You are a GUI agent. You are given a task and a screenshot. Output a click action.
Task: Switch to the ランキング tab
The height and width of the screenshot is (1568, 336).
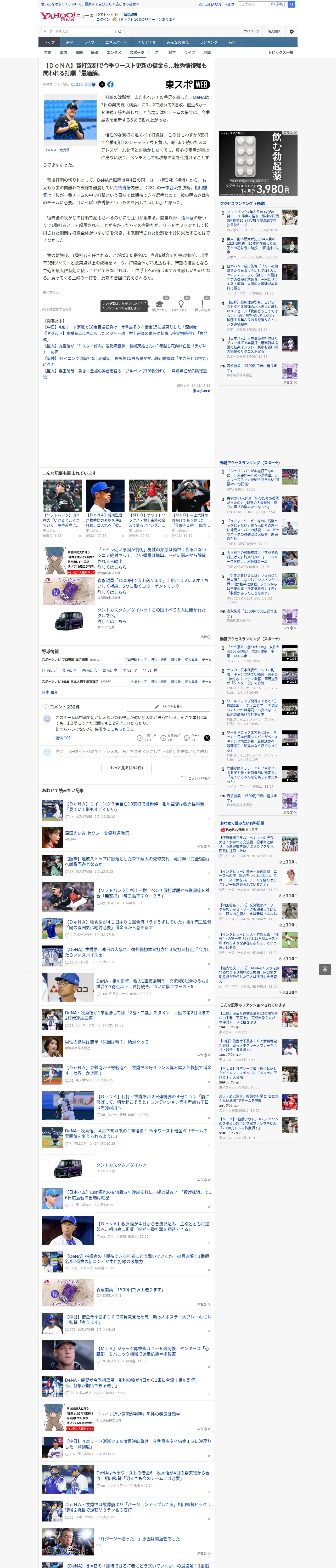pyautogui.click(x=209, y=43)
